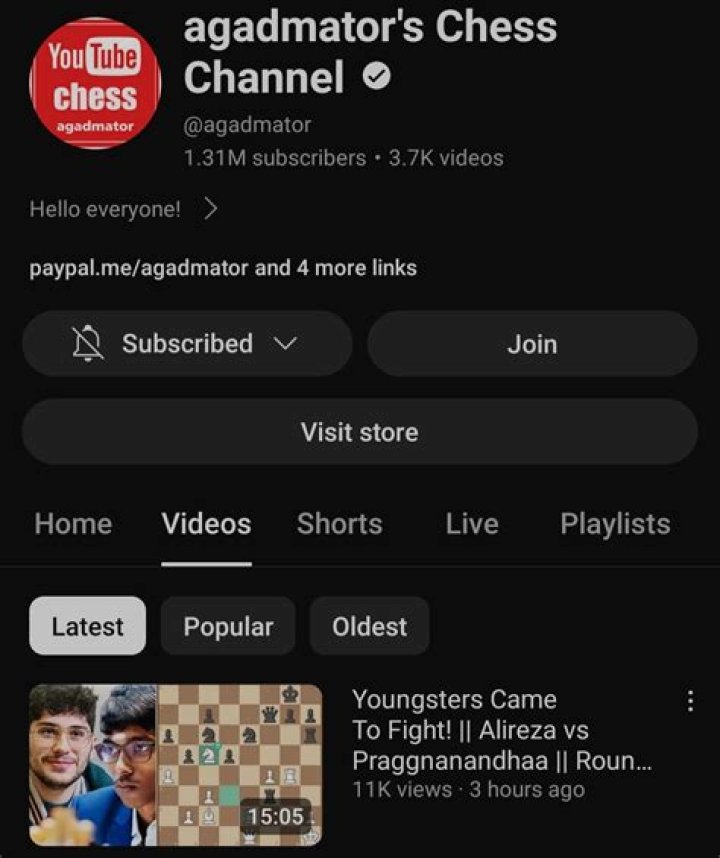Screen dimensions: 720x858
Task: Switch to the Shorts tab
Action: pos(339,524)
